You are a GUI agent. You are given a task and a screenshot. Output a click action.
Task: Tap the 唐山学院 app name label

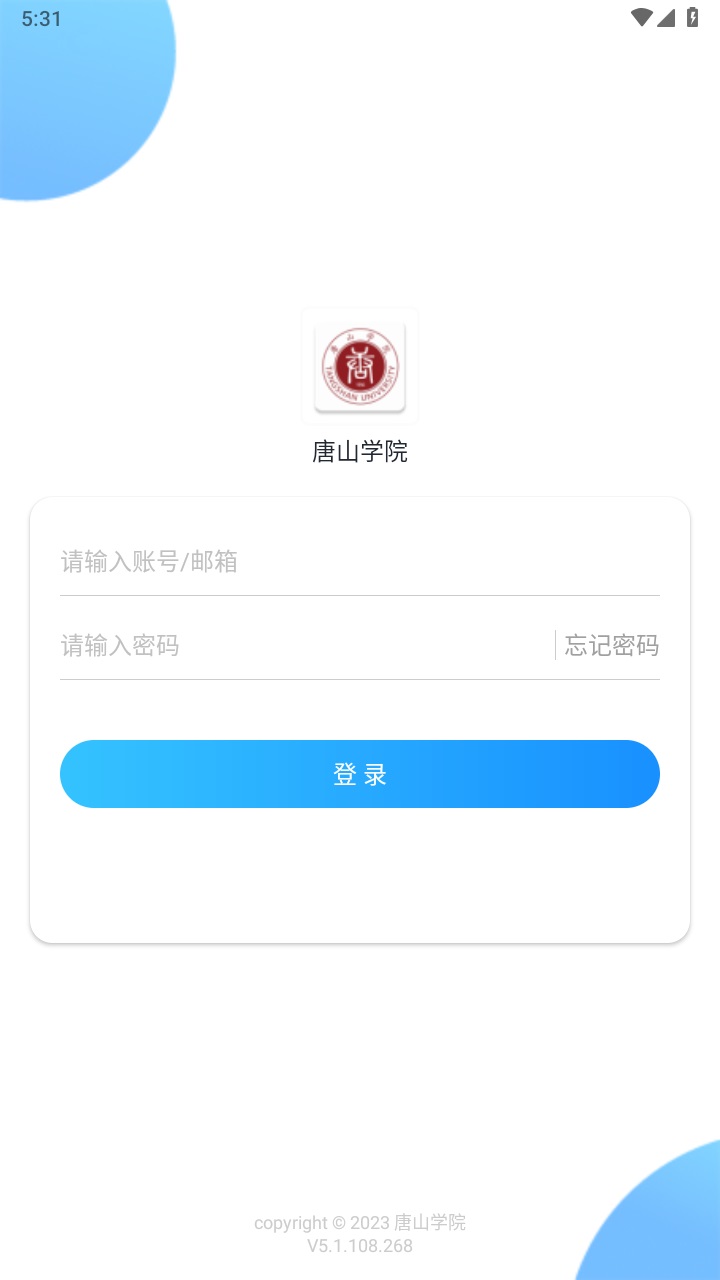pos(359,452)
